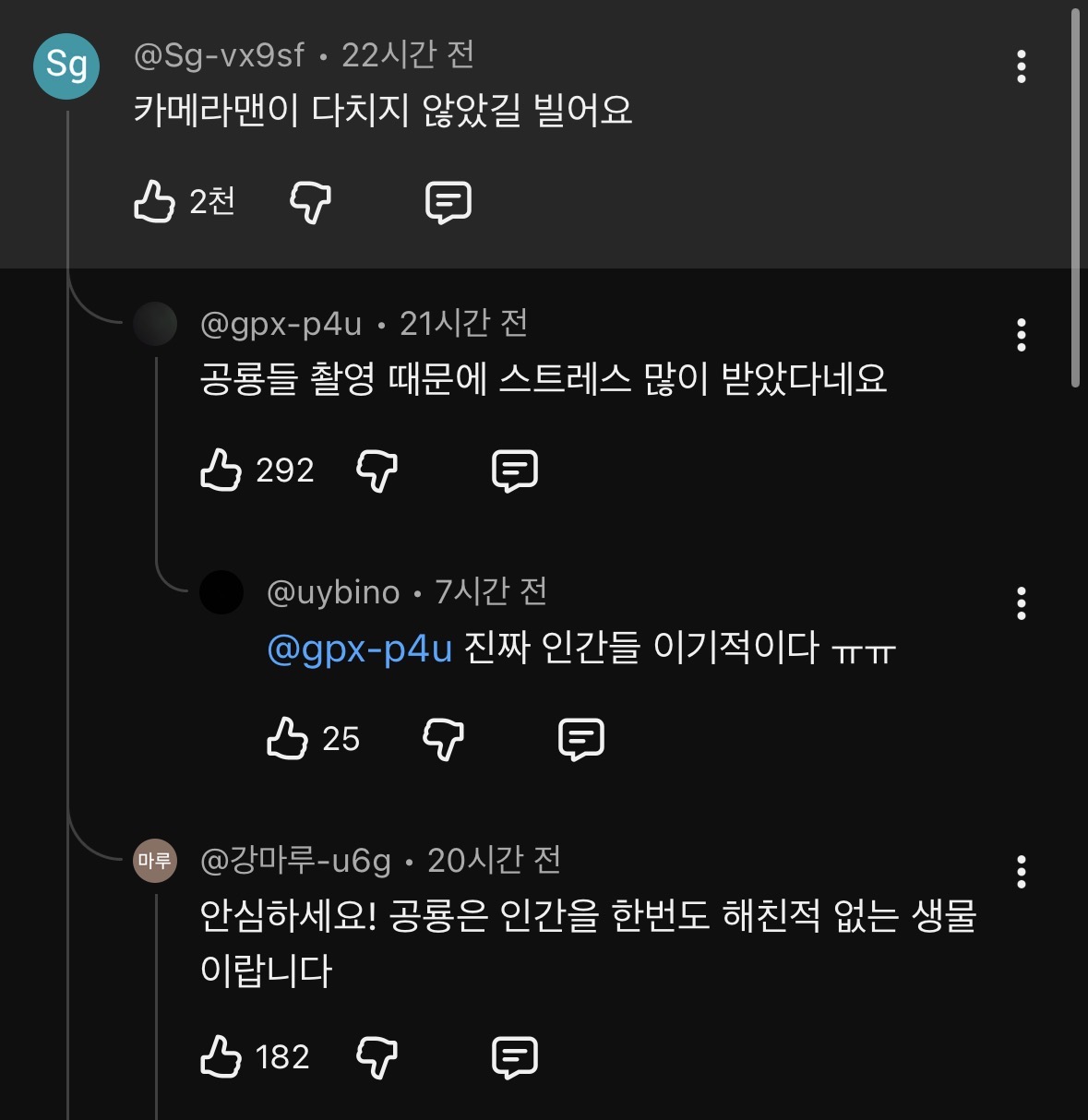Open options menu for @Sg-vx9sf's comment

point(1021,67)
